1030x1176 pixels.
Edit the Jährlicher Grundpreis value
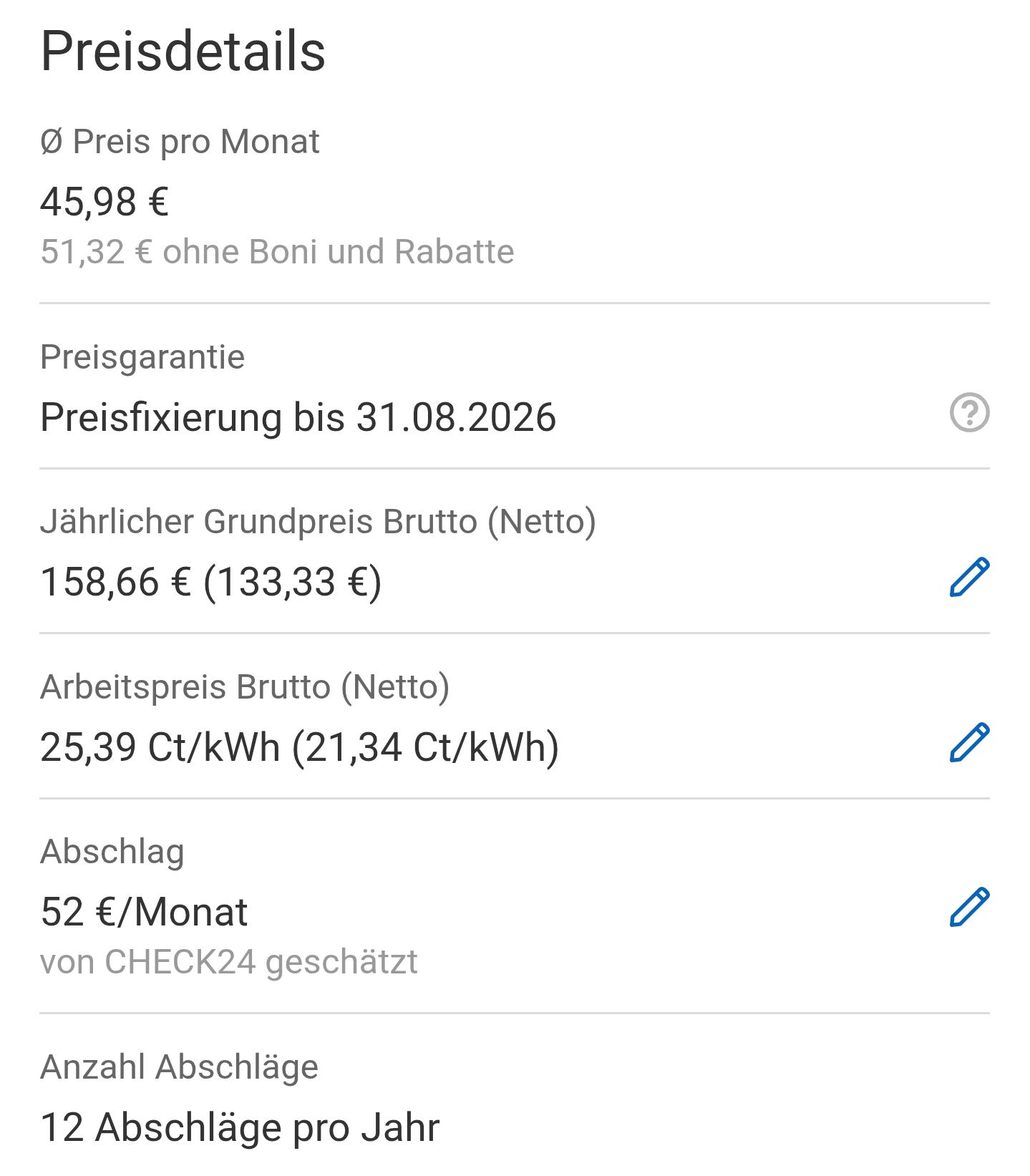point(969,577)
